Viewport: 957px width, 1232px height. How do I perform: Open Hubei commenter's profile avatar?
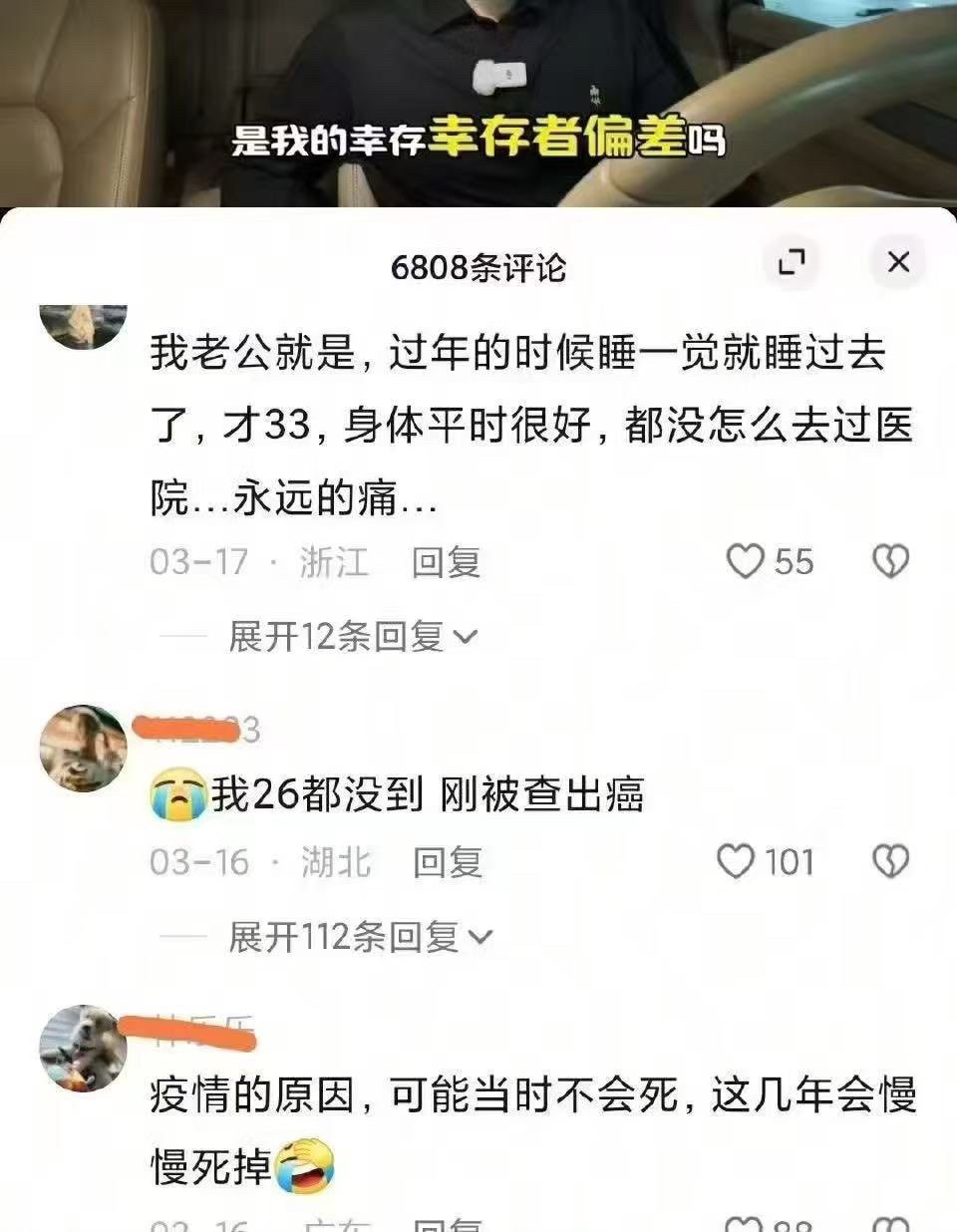pos(83,748)
